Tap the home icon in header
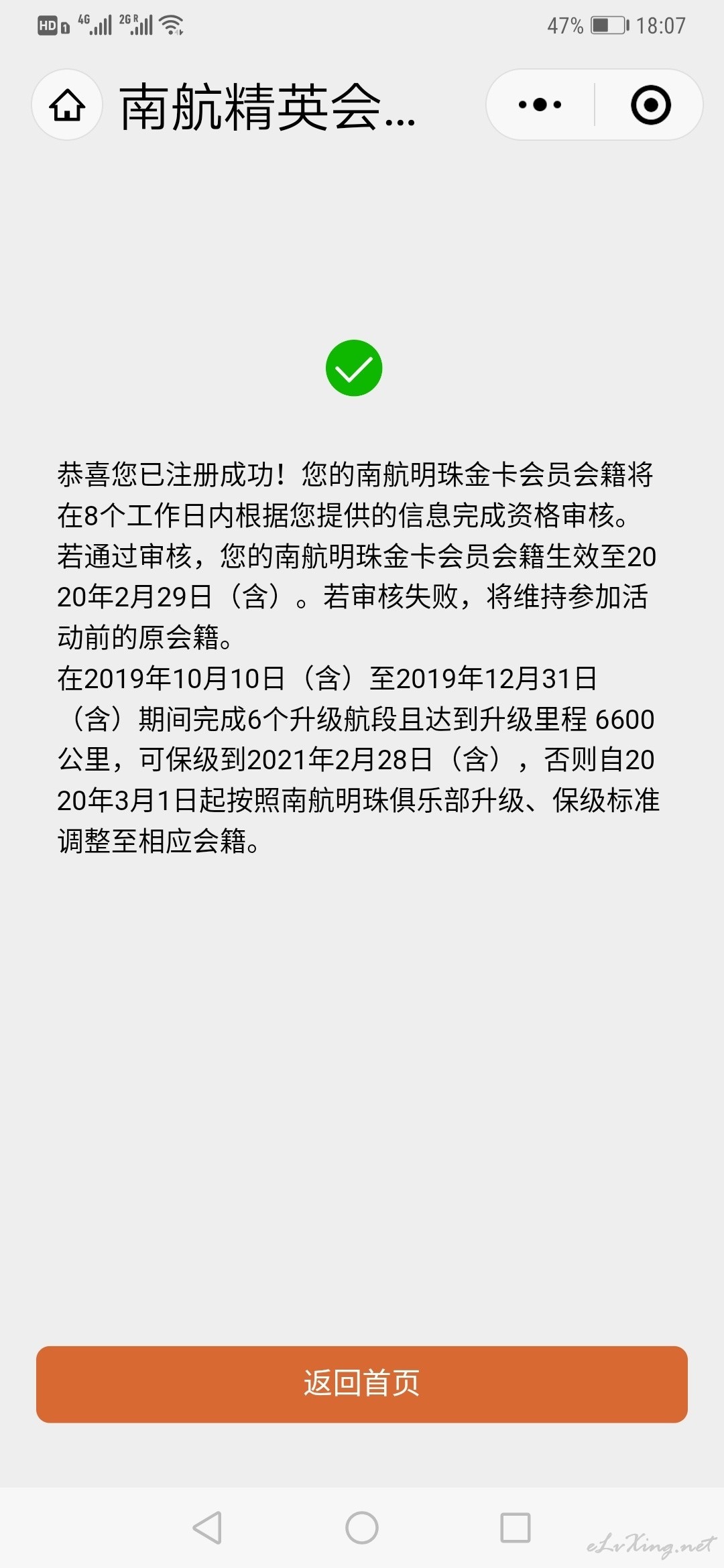Screen dimensions: 724x1568 (67, 105)
